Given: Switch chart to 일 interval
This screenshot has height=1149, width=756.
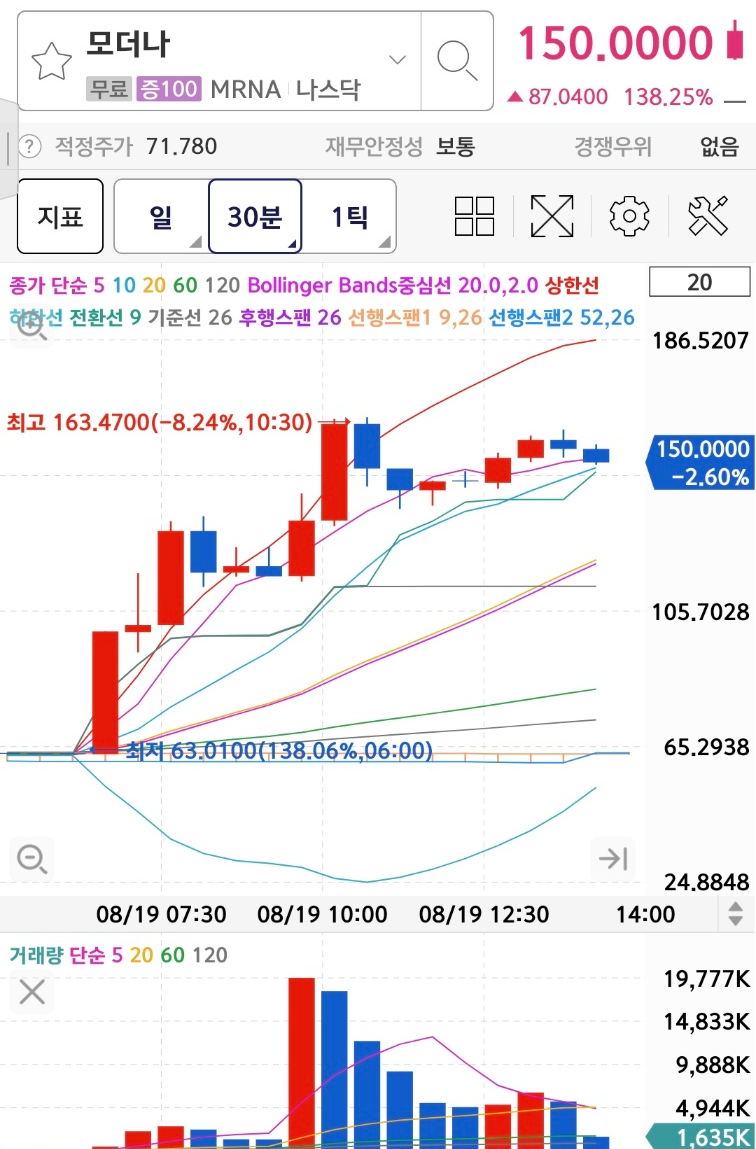Looking at the screenshot, I should coord(161,216).
